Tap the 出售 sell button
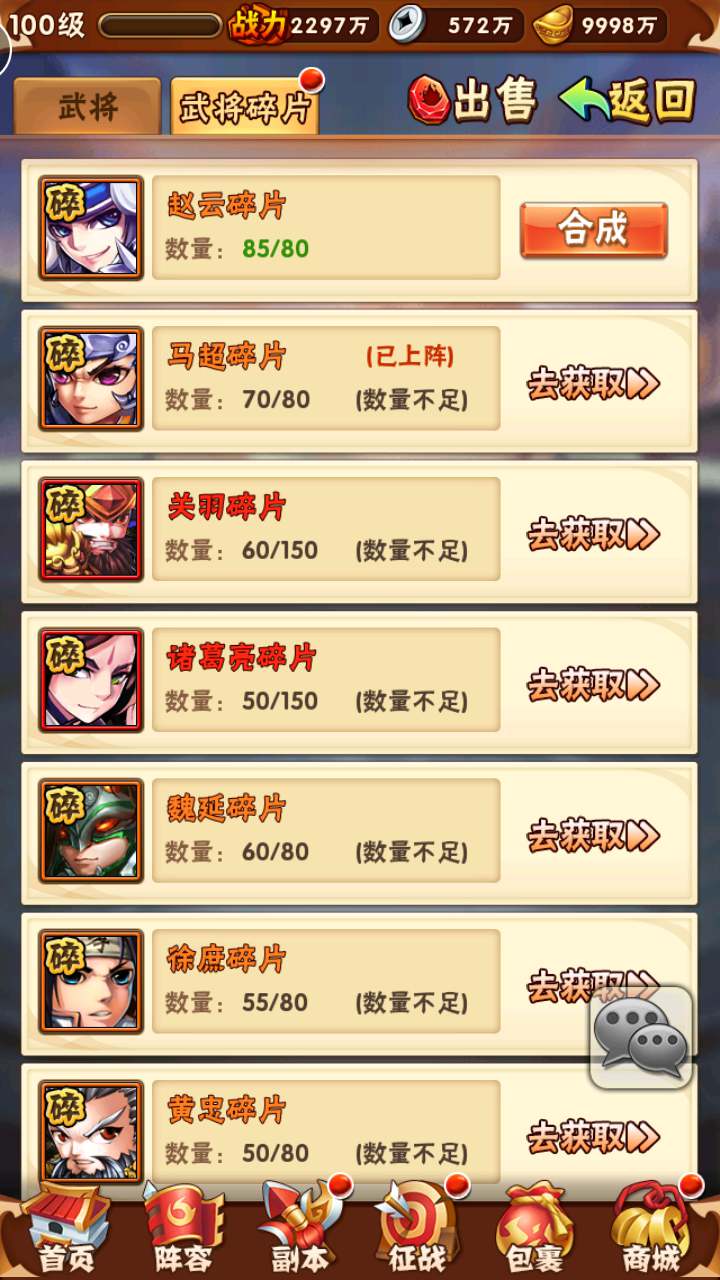The height and width of the screenshot is (1280, 720). (x=473, y=100)
